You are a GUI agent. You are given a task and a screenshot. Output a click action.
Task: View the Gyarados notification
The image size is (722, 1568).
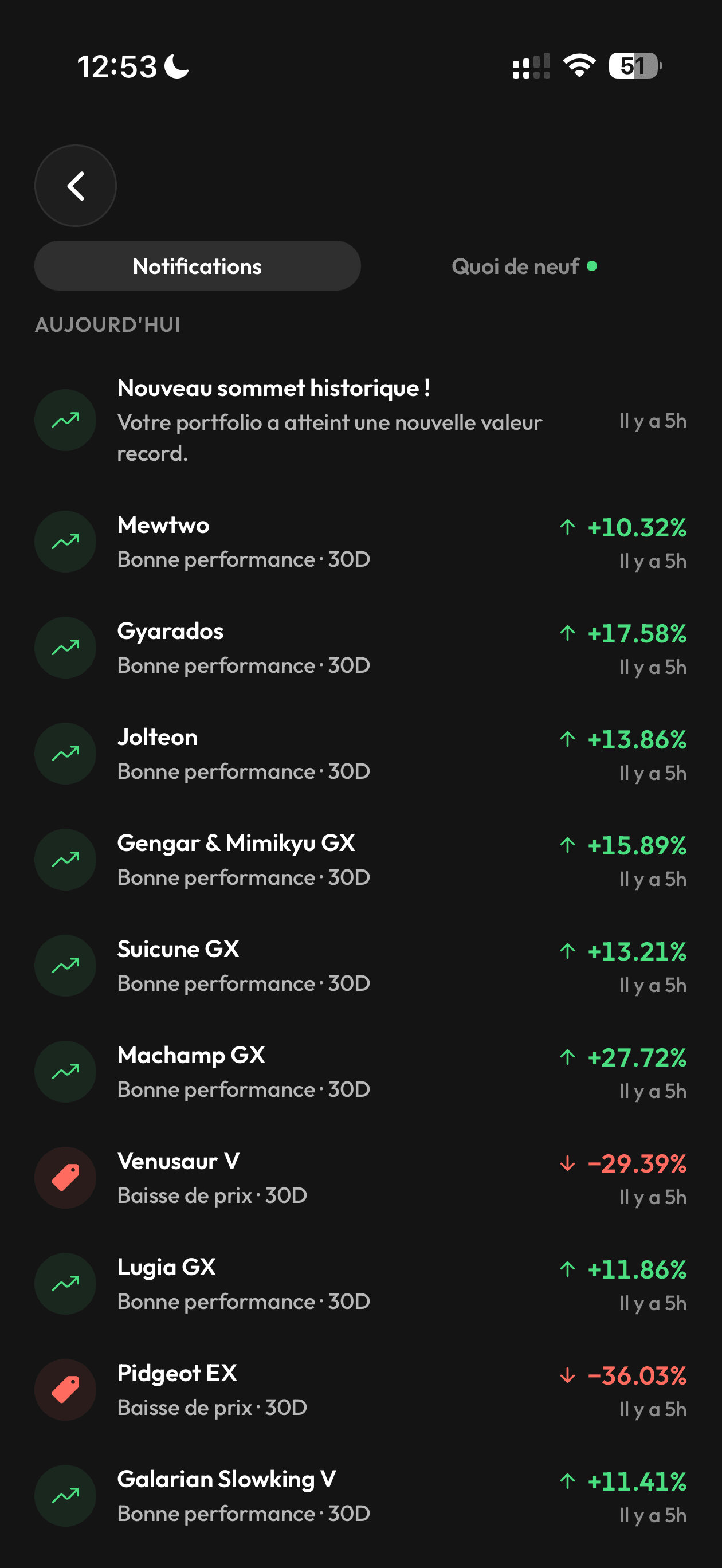[361, 648]
